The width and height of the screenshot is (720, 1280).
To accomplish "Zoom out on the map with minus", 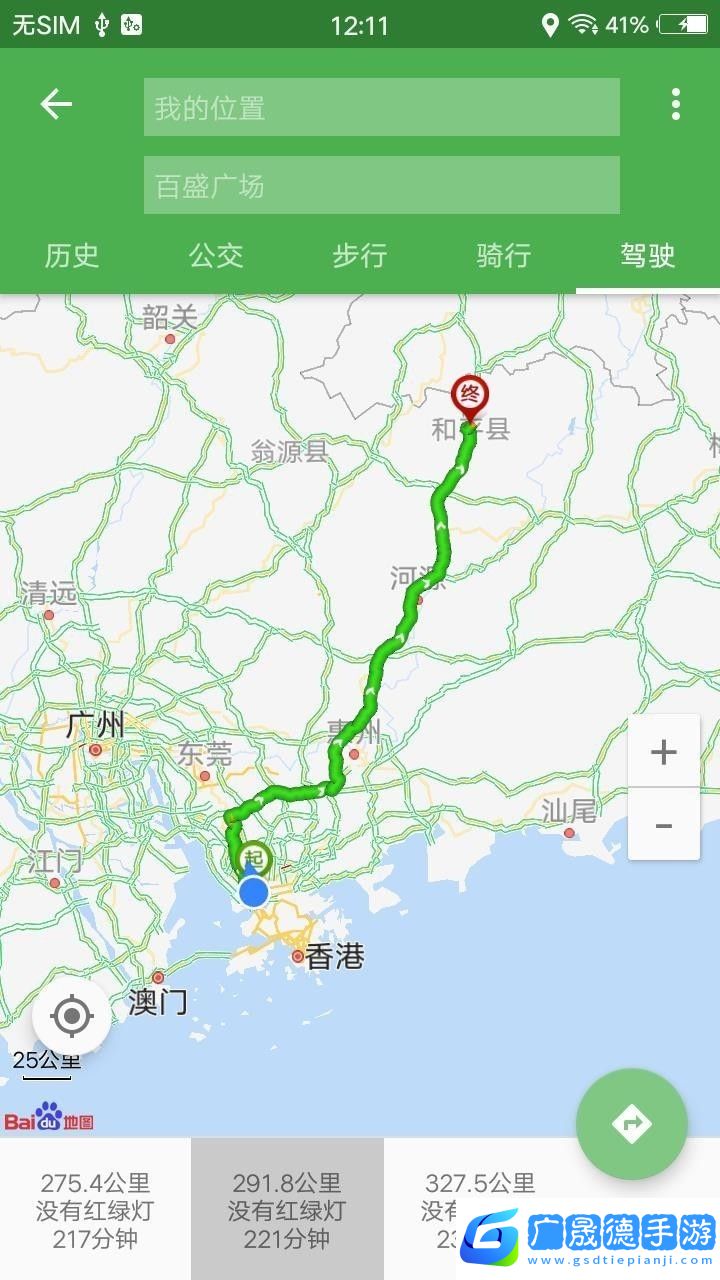I will [x=663, y=825].
